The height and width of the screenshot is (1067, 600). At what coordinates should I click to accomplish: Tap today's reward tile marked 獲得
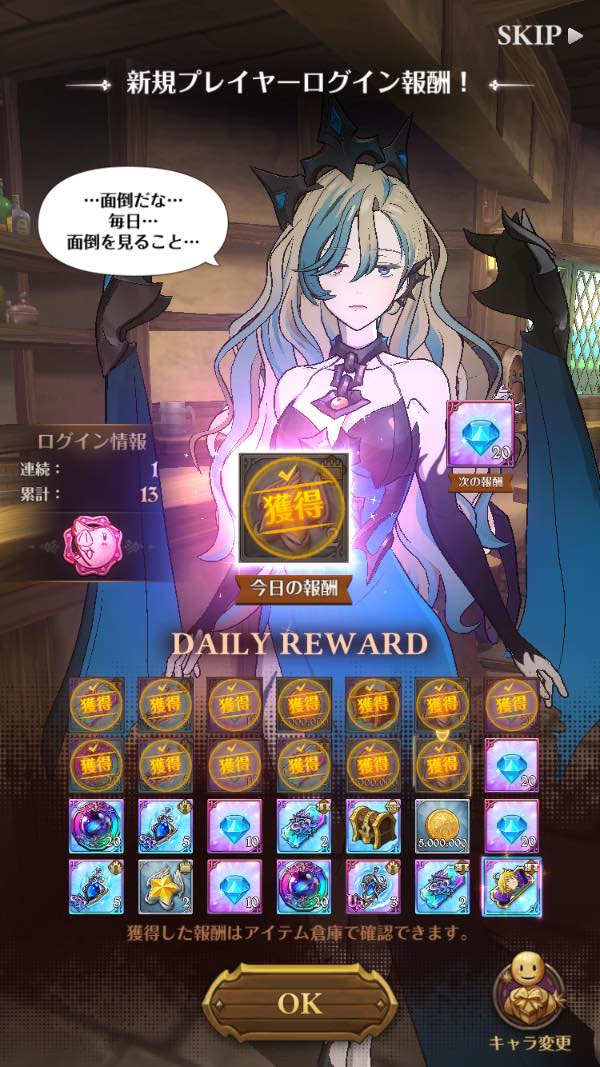(x=294, y=508)
